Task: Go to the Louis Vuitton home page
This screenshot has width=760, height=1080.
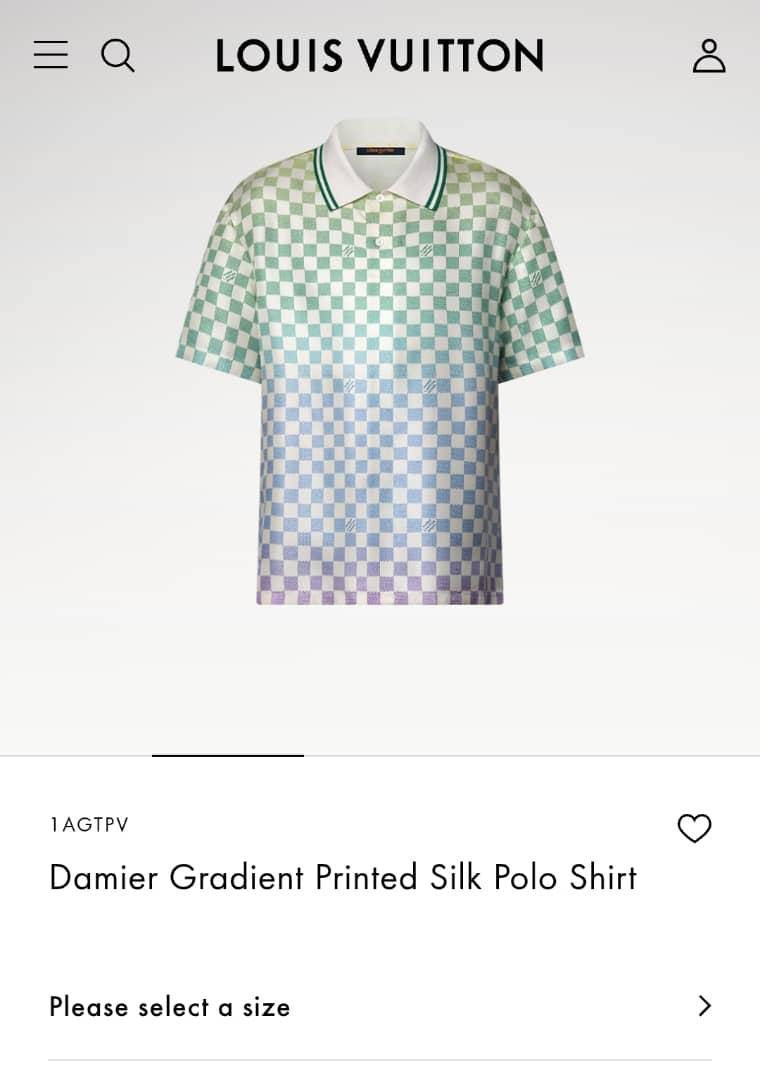Action: coord(380,56)
